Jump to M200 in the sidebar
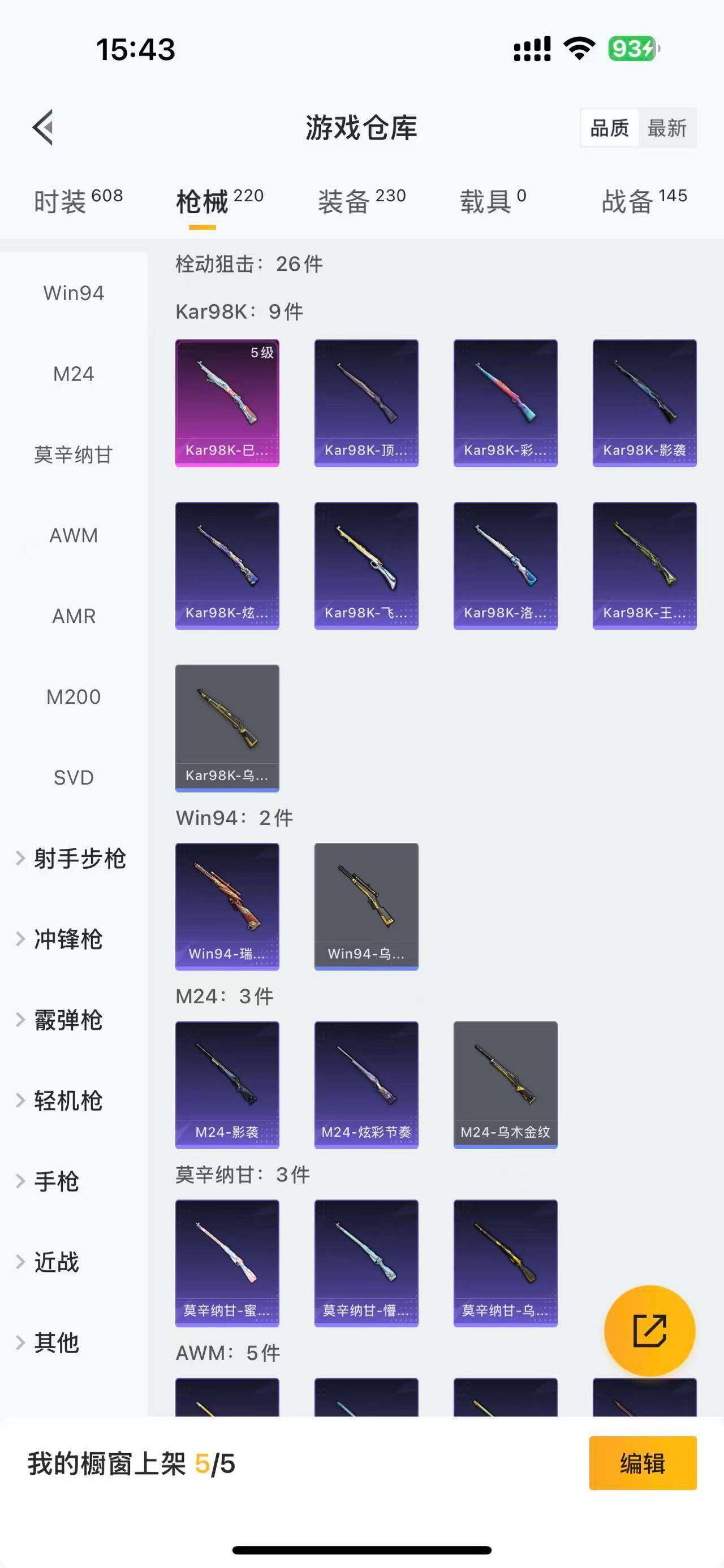Viewport: 724px width, 1568px height. (x=74, y=697)
